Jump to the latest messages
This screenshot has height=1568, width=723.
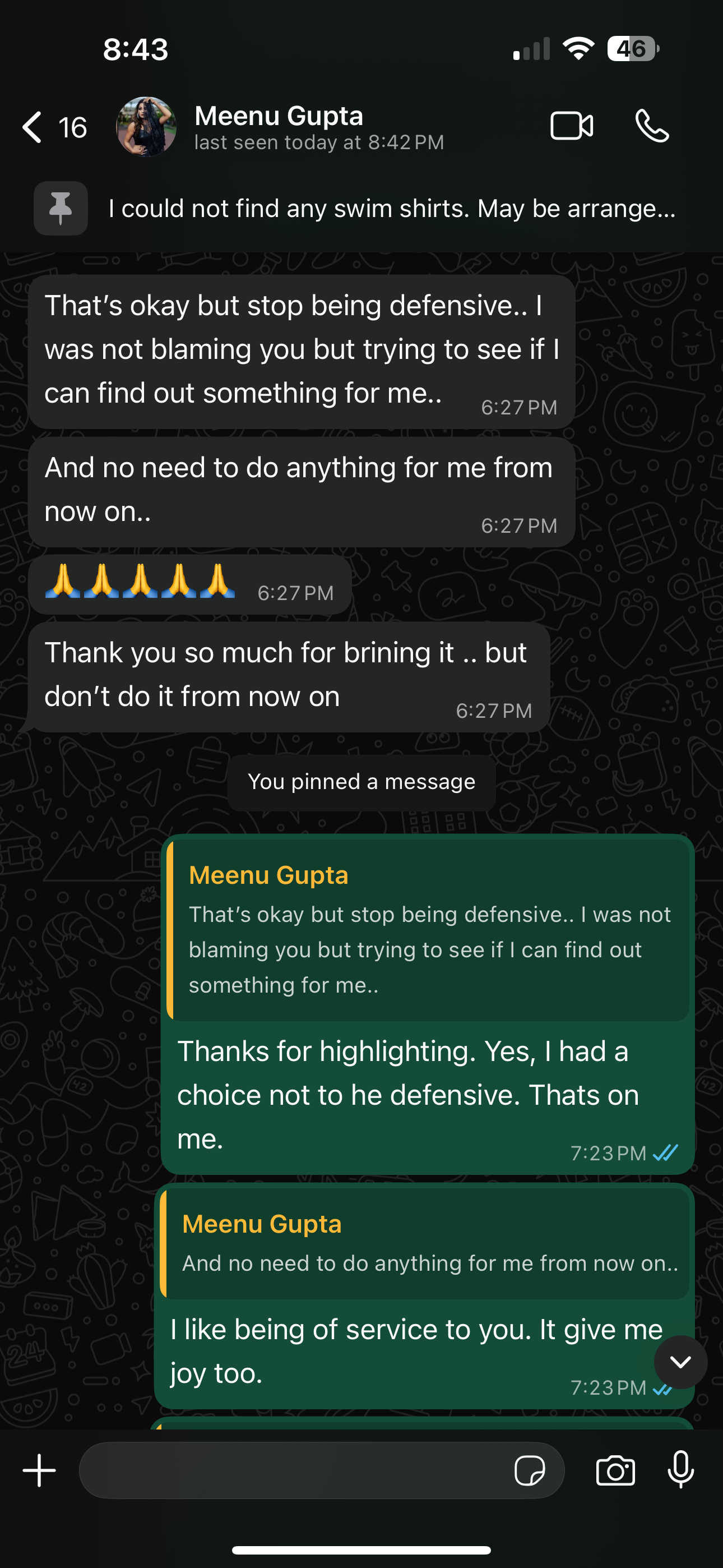[x=680, y=1362]
